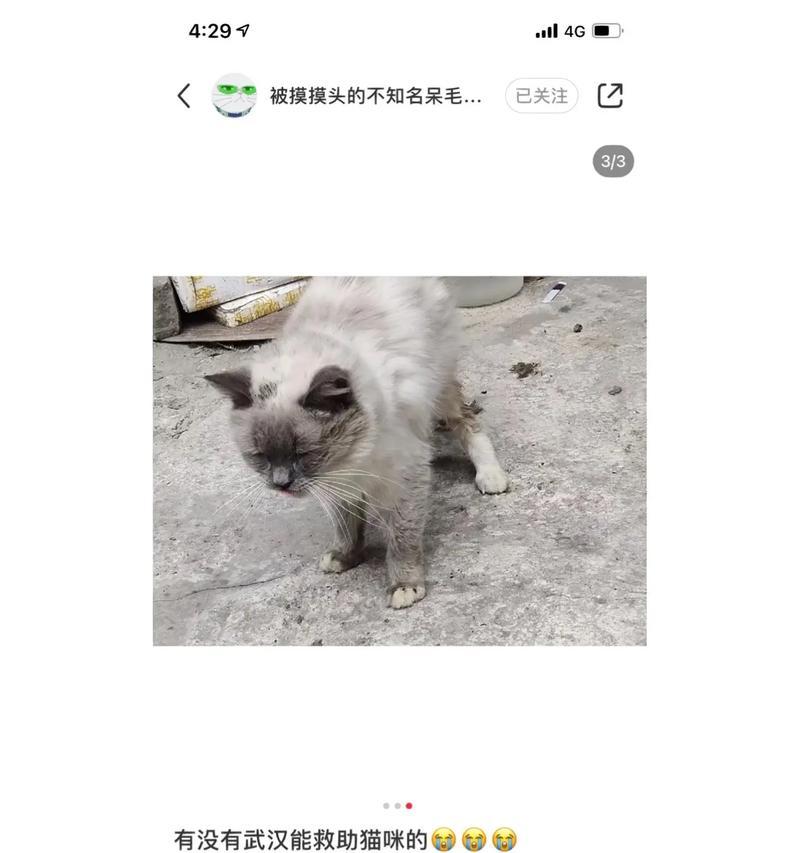Tap the 已关注 following button
Image resolution: width=800 pixels, height=853 pixels.
click(541, 96)
